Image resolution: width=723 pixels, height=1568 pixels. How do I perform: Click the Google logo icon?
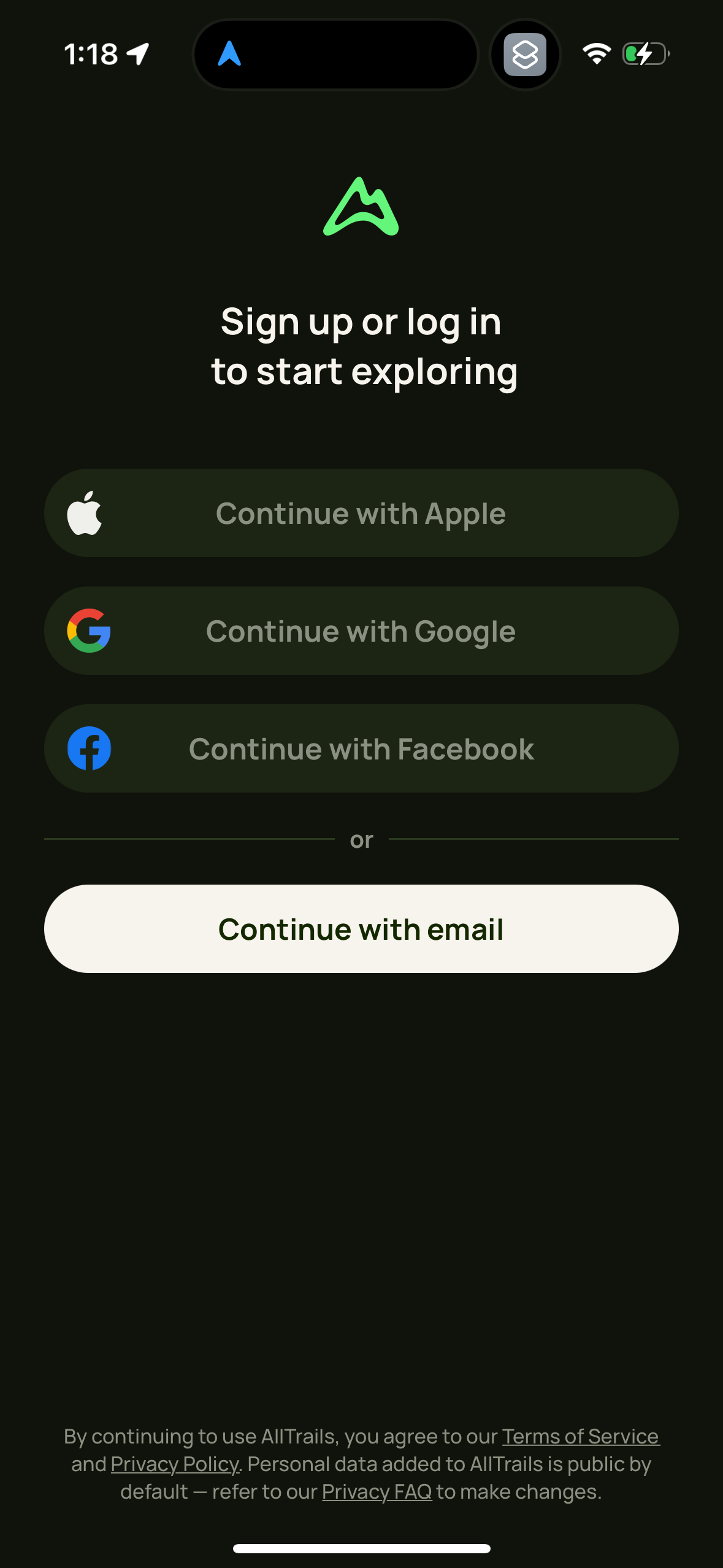click(88, 631)
